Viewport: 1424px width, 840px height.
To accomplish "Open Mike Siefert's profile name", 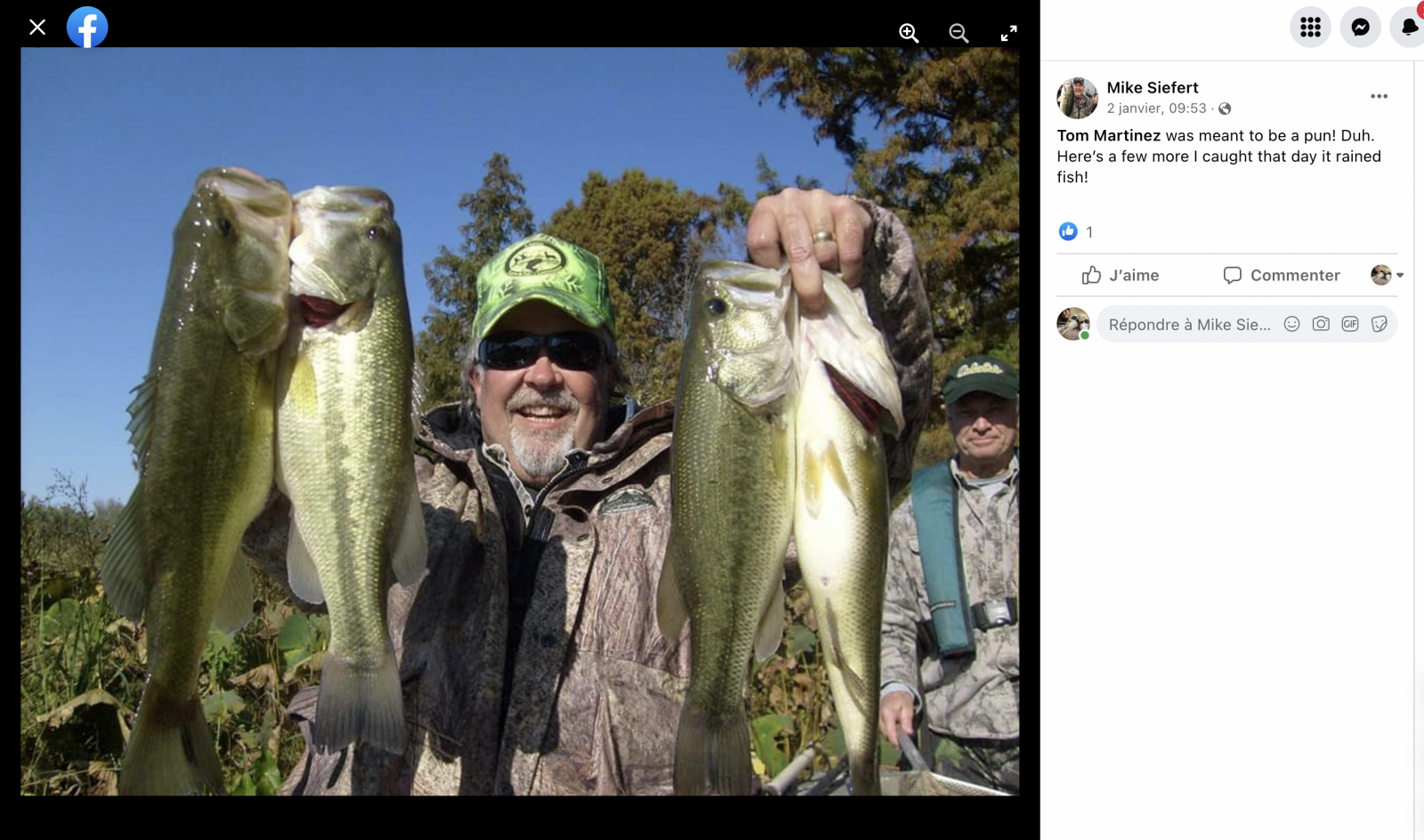I will (x=1152, y=87).
